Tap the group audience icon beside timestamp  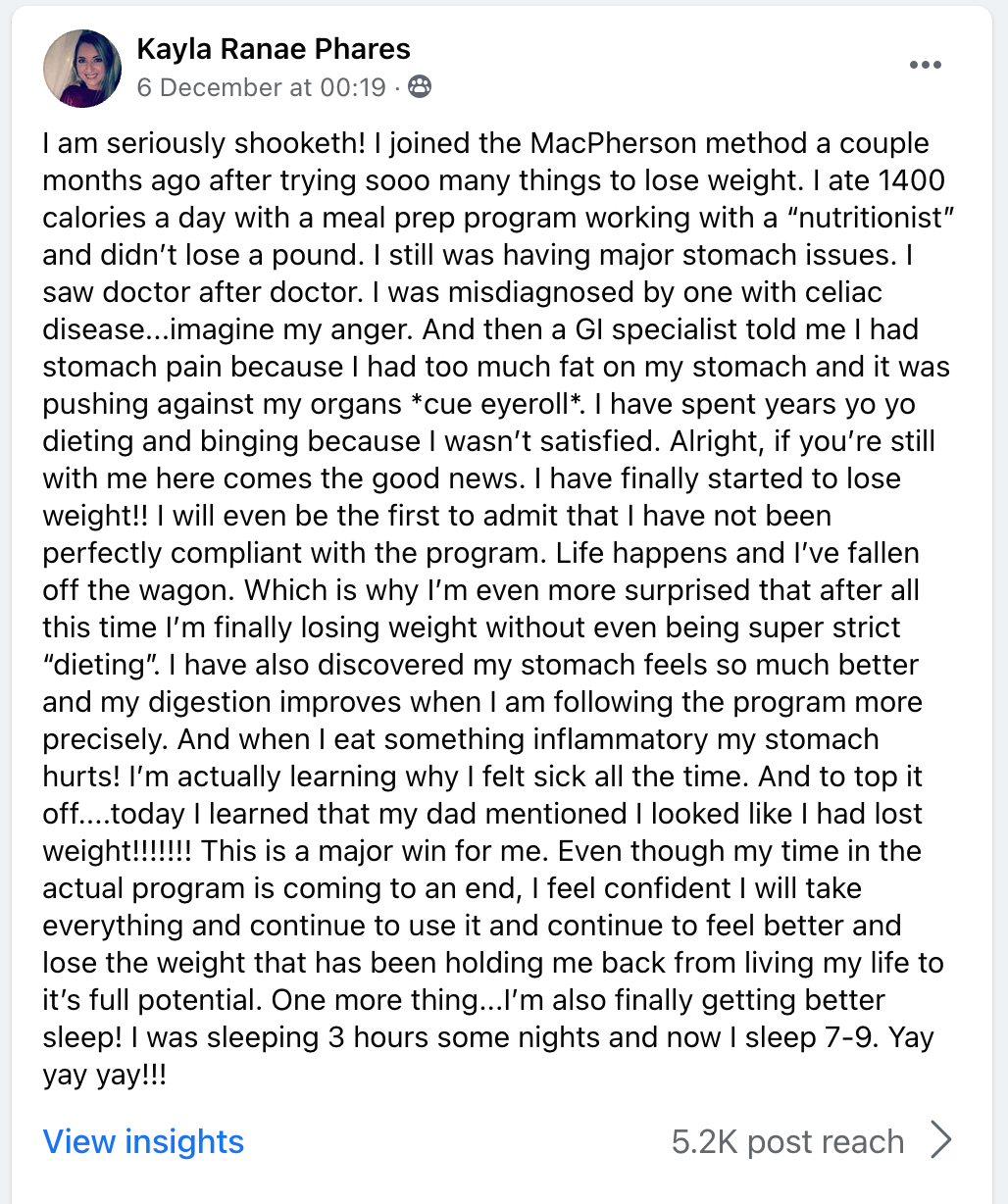[x=420, y=87]
